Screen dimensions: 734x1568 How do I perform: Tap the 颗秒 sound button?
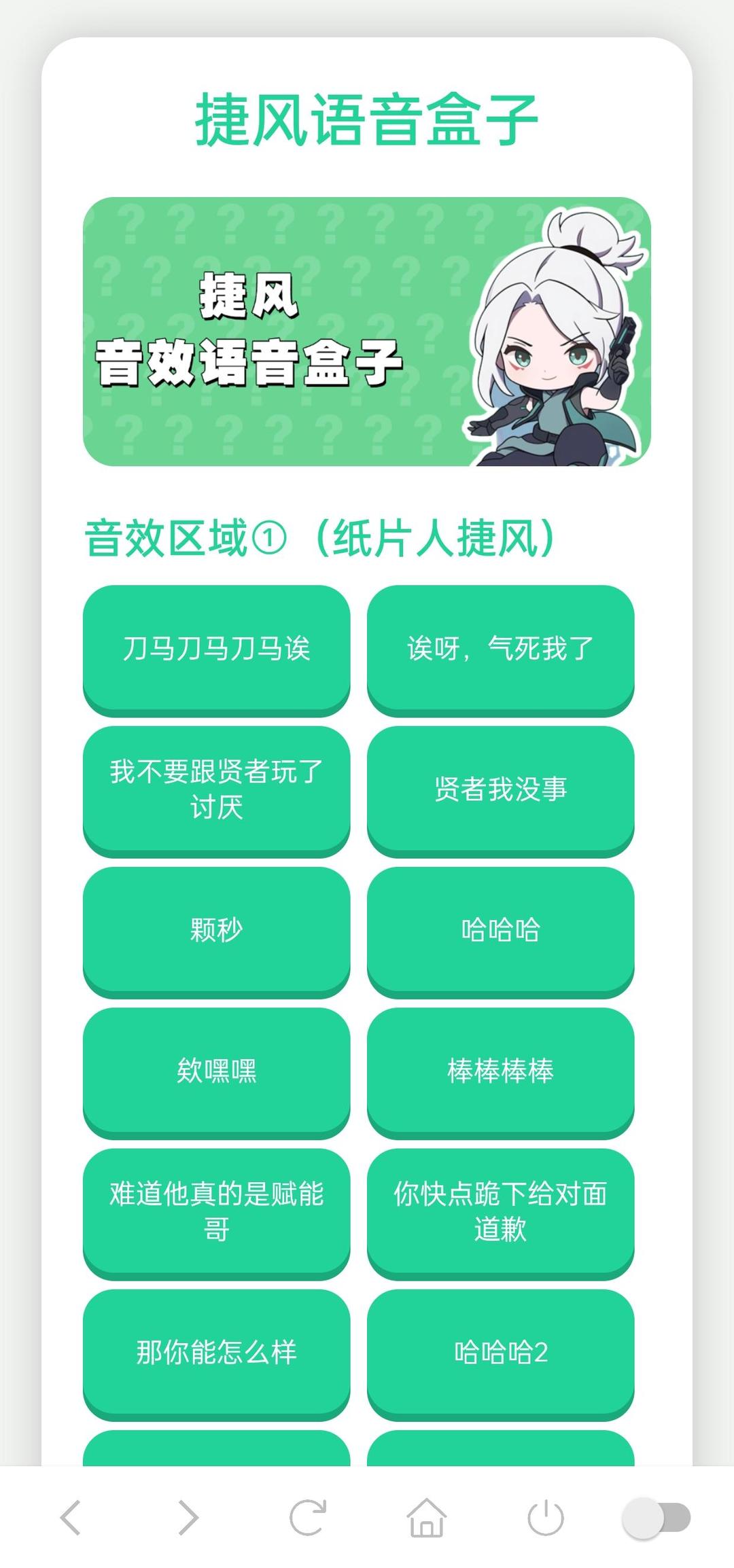(216, 929)
